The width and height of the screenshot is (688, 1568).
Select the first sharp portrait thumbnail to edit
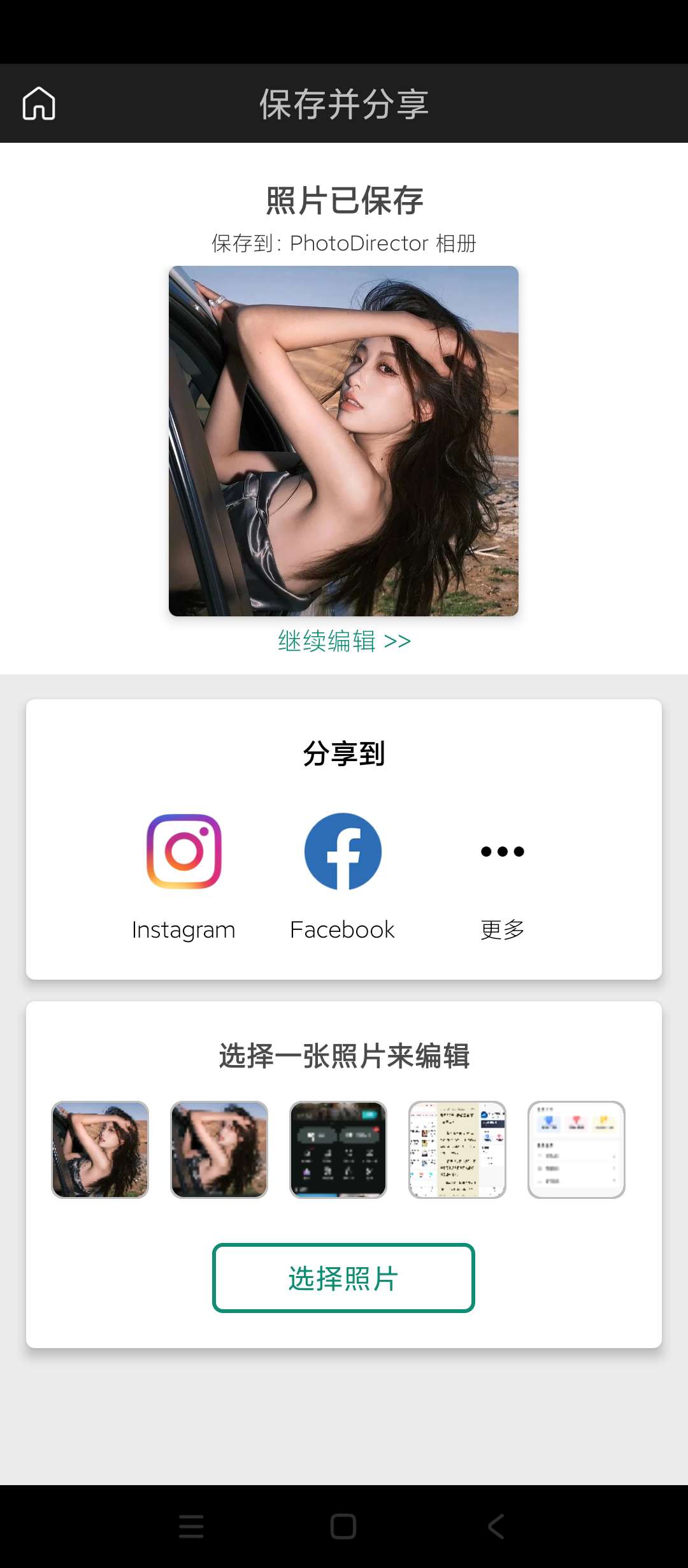(100, 1149)
